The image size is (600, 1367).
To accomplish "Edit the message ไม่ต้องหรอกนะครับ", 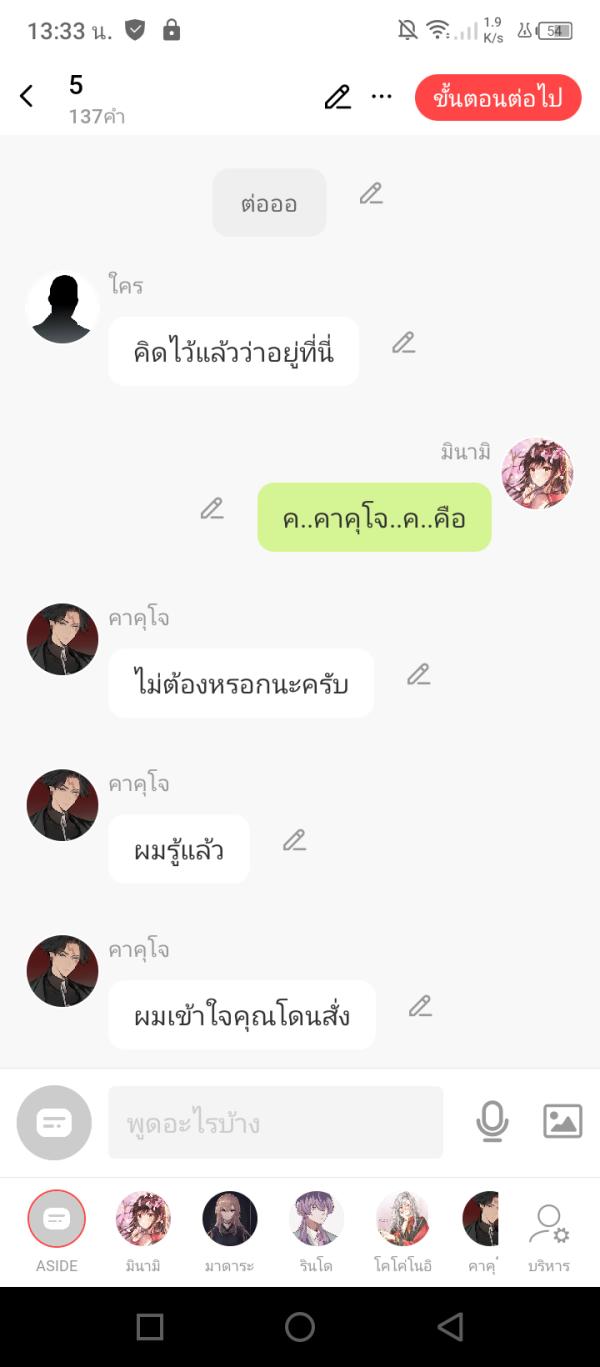I will (x=418, y=675).
